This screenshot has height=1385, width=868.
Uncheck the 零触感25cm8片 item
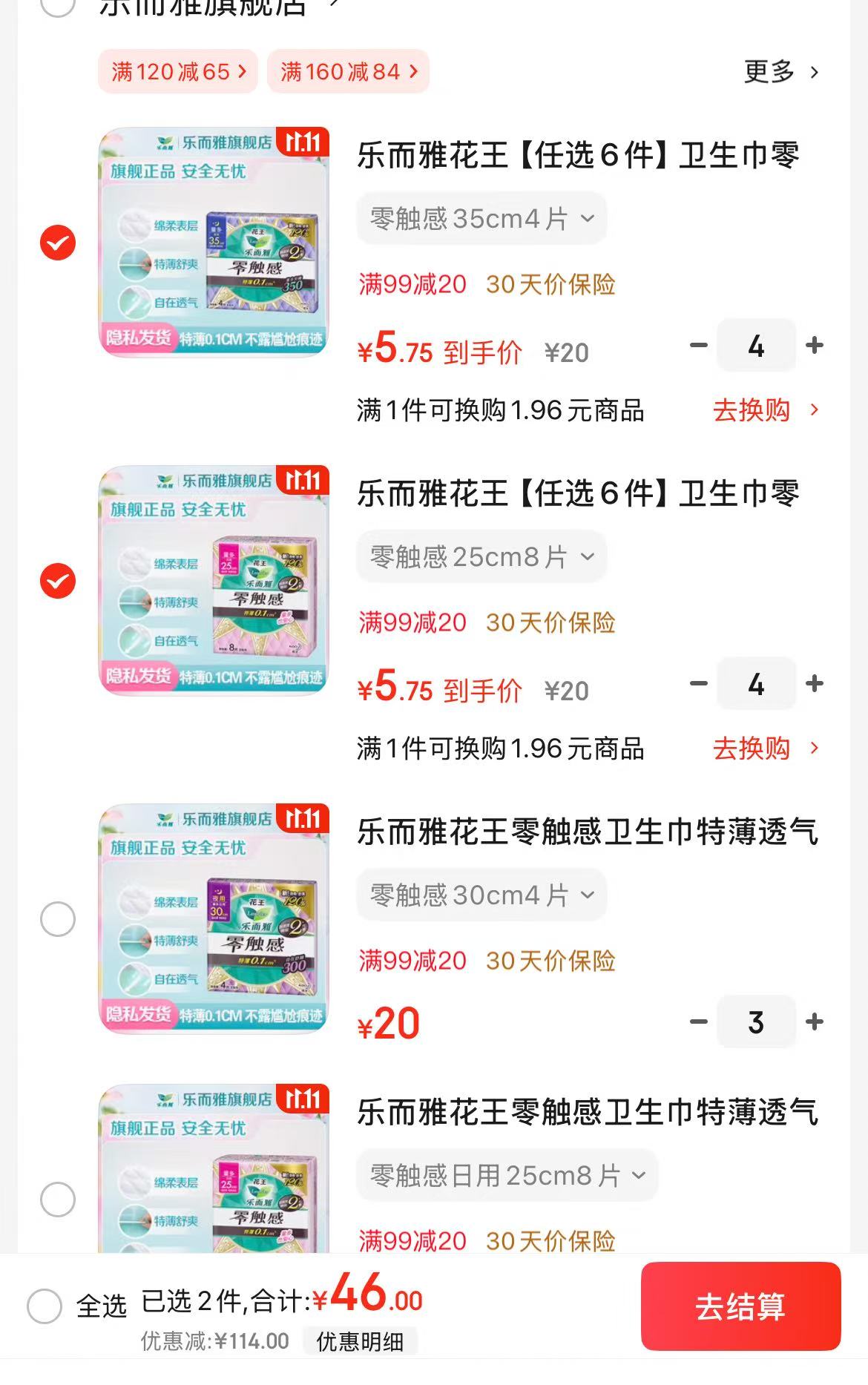tap(58, 581)
